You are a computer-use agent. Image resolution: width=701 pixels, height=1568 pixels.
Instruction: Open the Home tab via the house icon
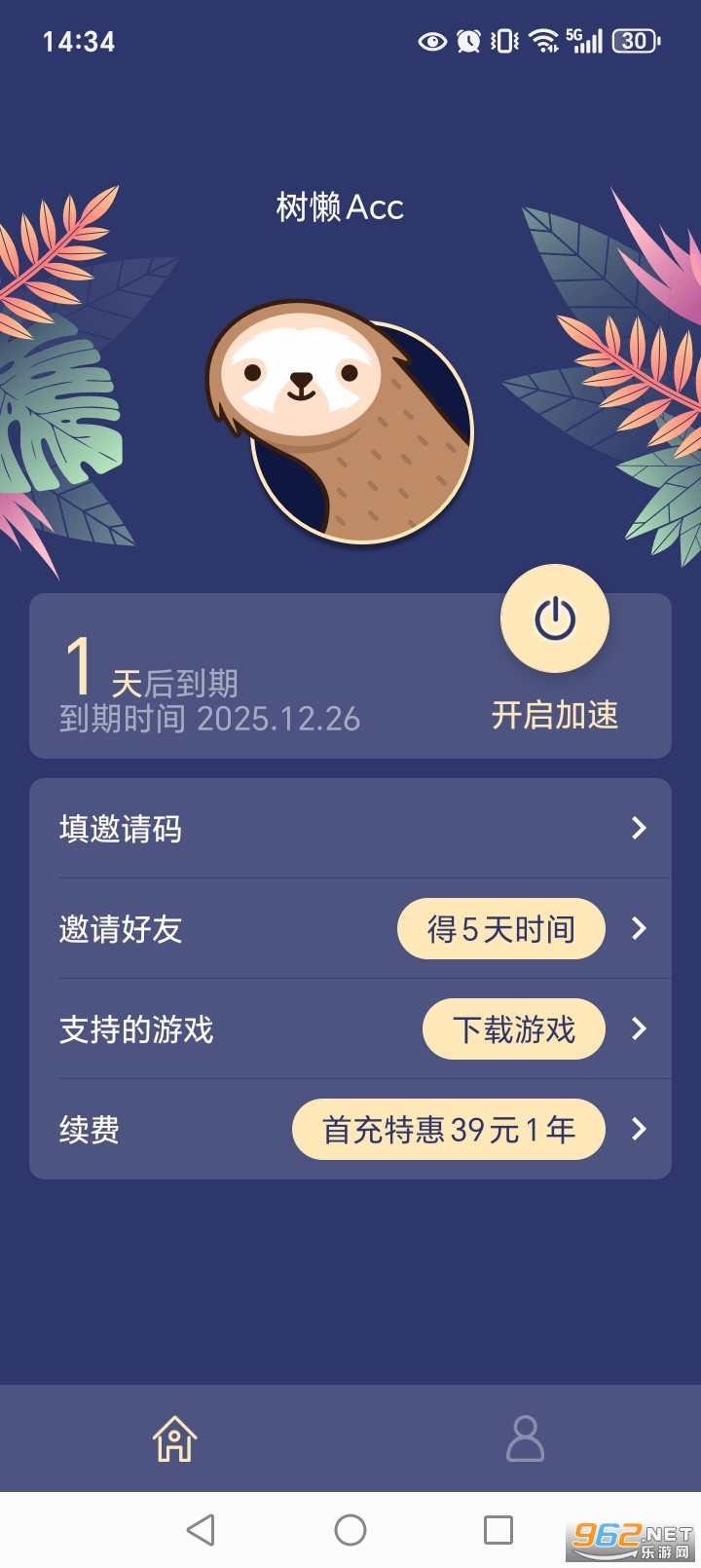174,1438
